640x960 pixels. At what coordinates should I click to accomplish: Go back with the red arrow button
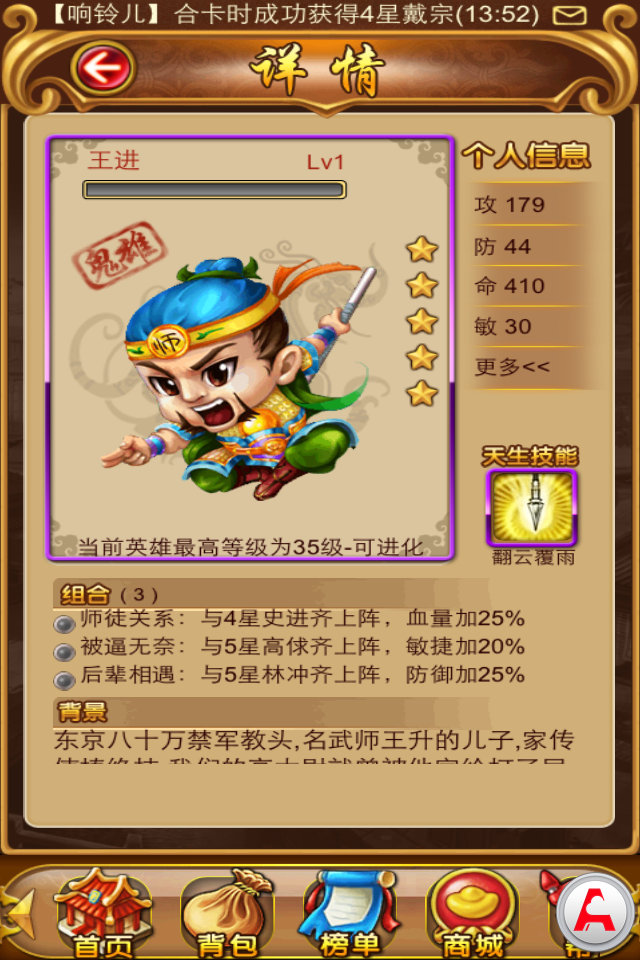104,68
